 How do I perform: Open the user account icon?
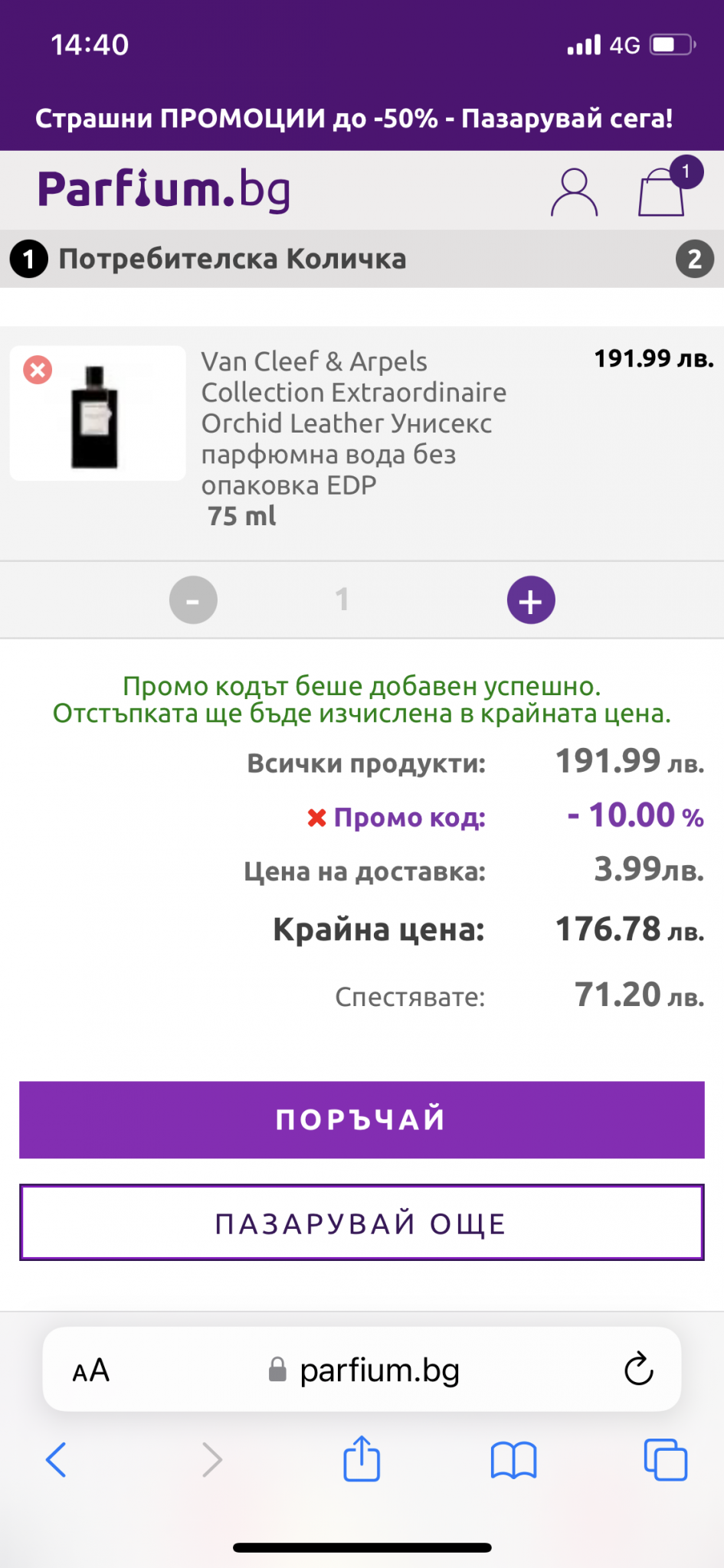[574, 193]
